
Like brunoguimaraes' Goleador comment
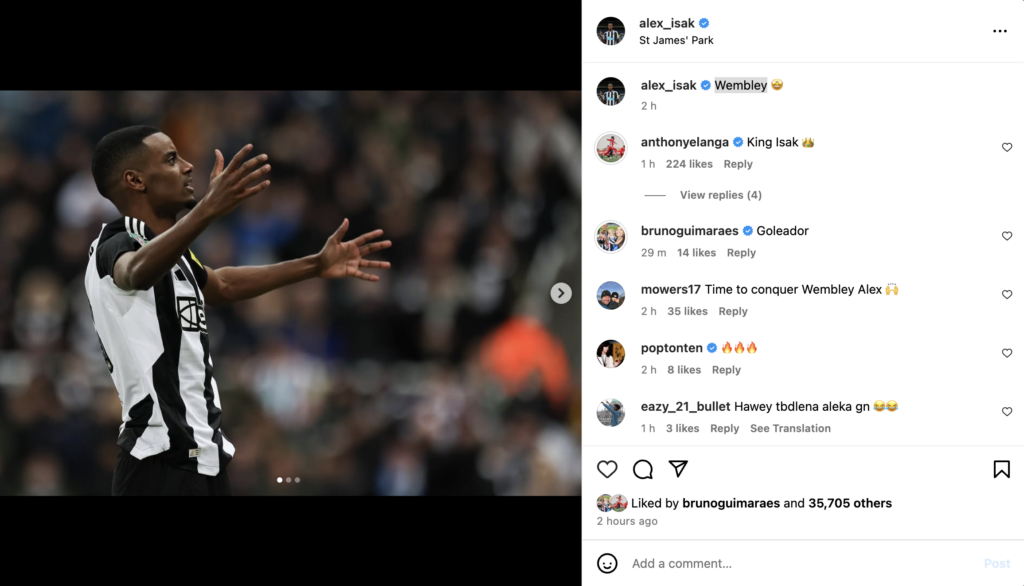pyautogui.click(x=1007, y=236)
